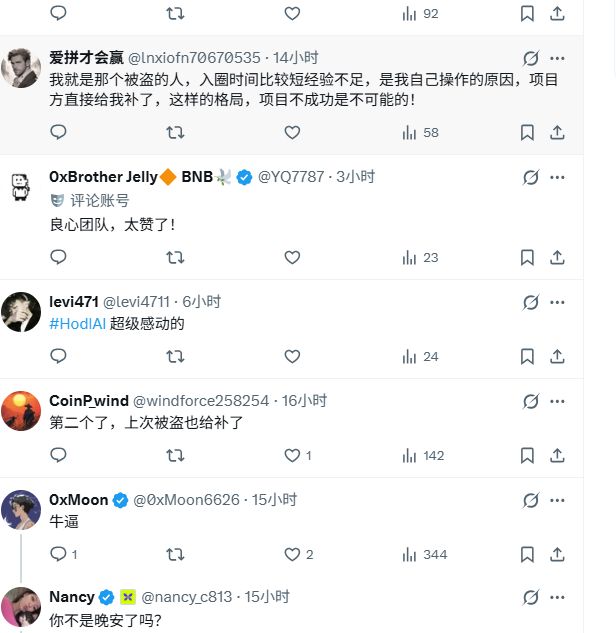
Task: Open 0xBrother Jelly's profile name
Action: pyautogui.click(x=103, y=177)
